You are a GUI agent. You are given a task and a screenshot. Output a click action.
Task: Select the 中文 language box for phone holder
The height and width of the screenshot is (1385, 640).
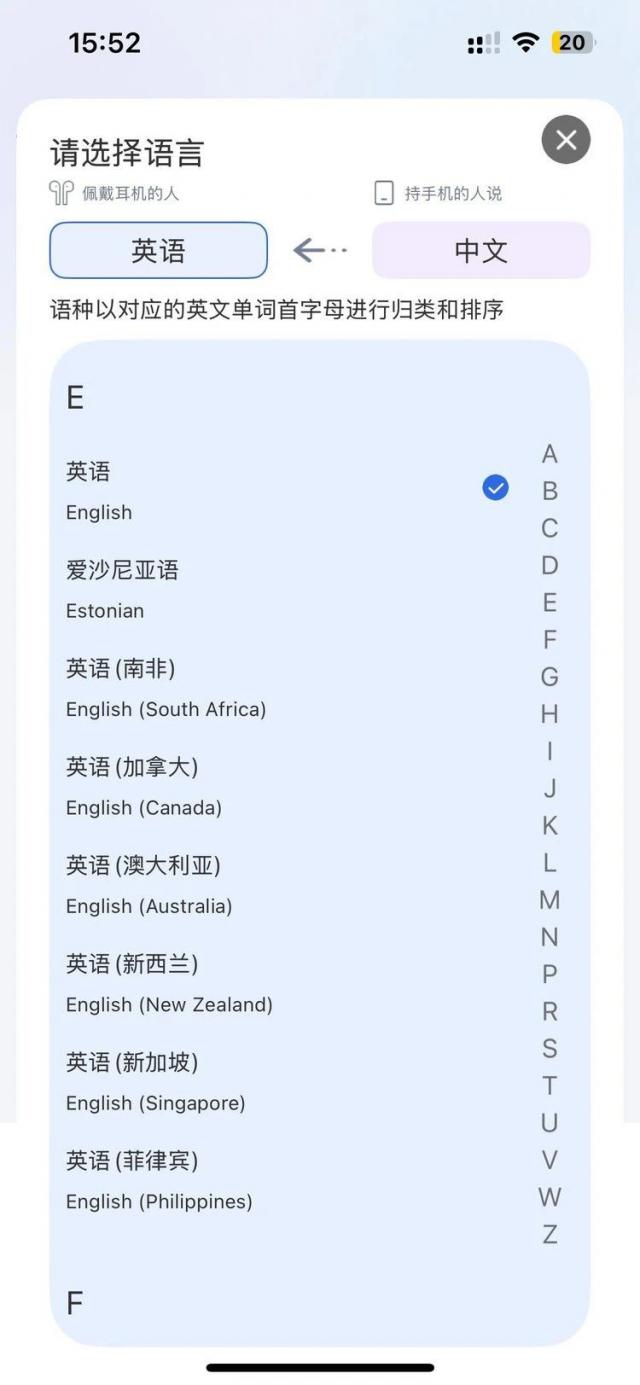pos(481,250)
